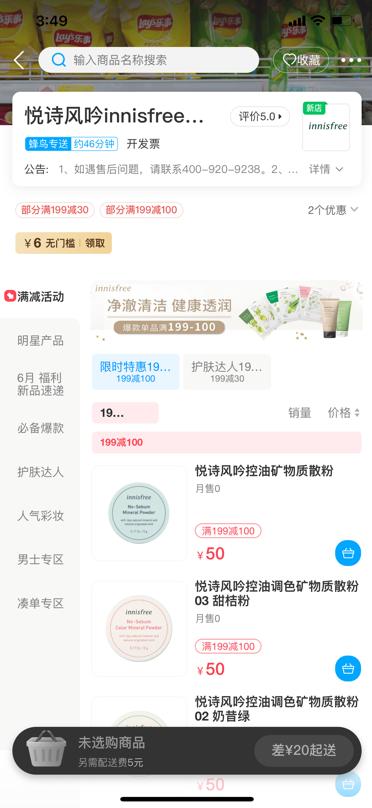This screenshot has width=372, height=808.
Task: Favorite this store with 收藏 button
Action: 301,60
